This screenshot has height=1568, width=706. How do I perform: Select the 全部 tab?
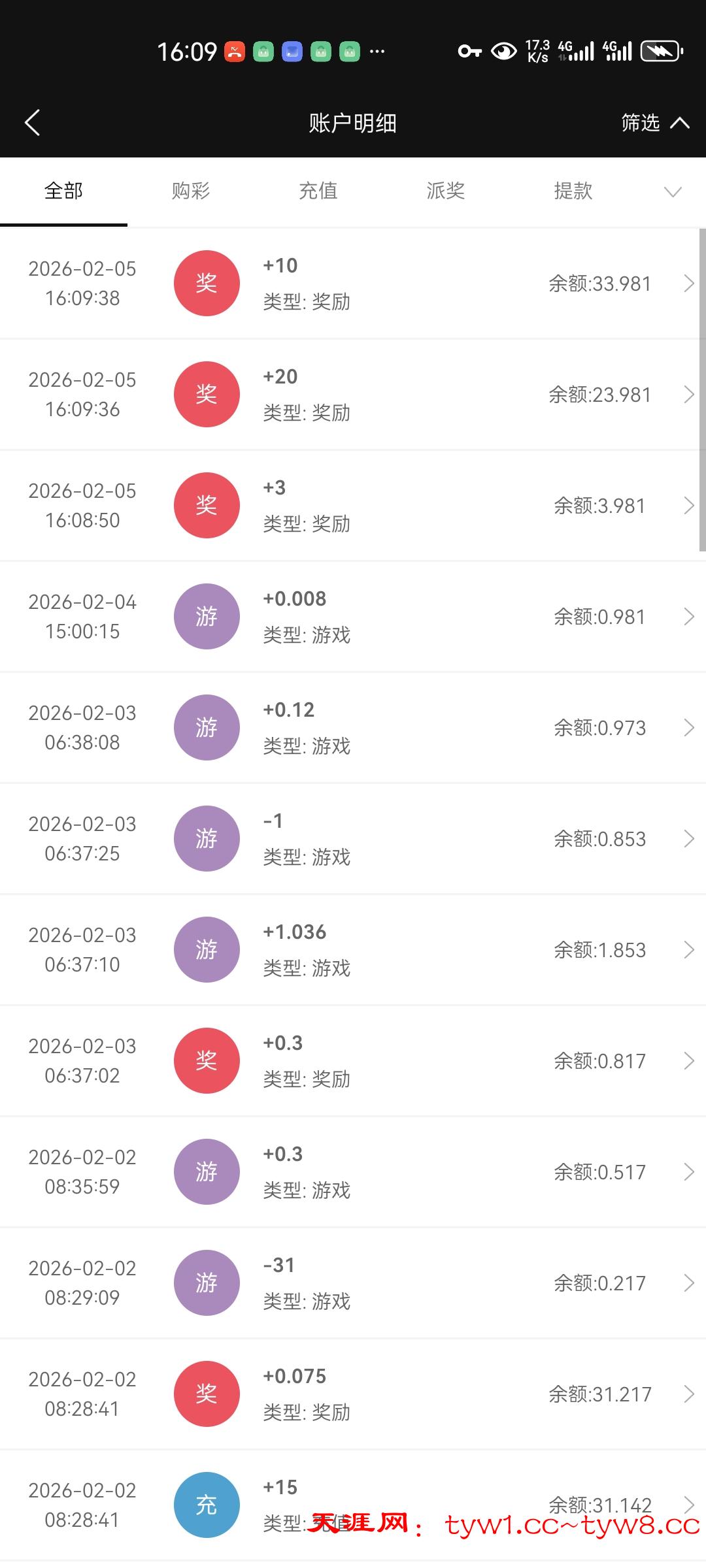pyautogui.click(x=63, y=191)
